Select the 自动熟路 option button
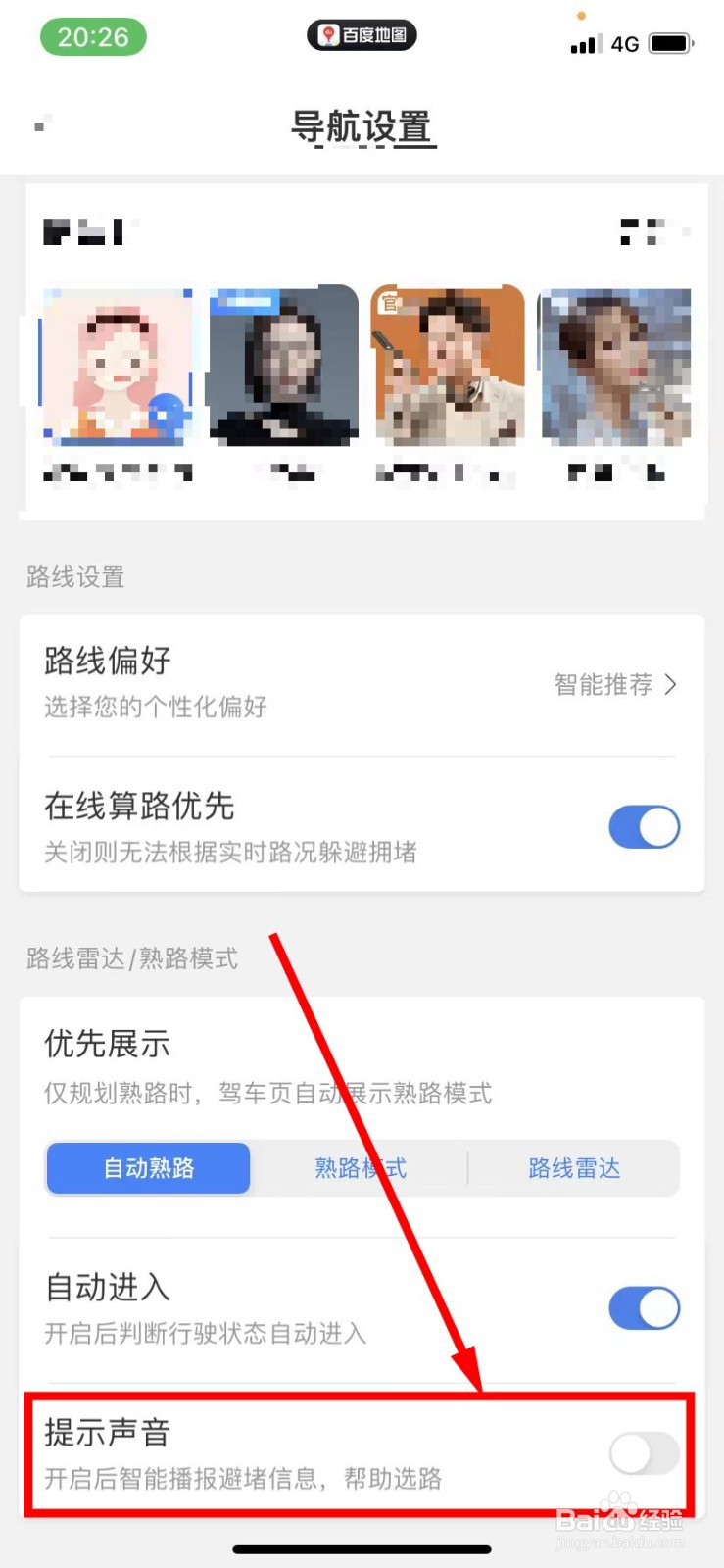 [148, 1168]
